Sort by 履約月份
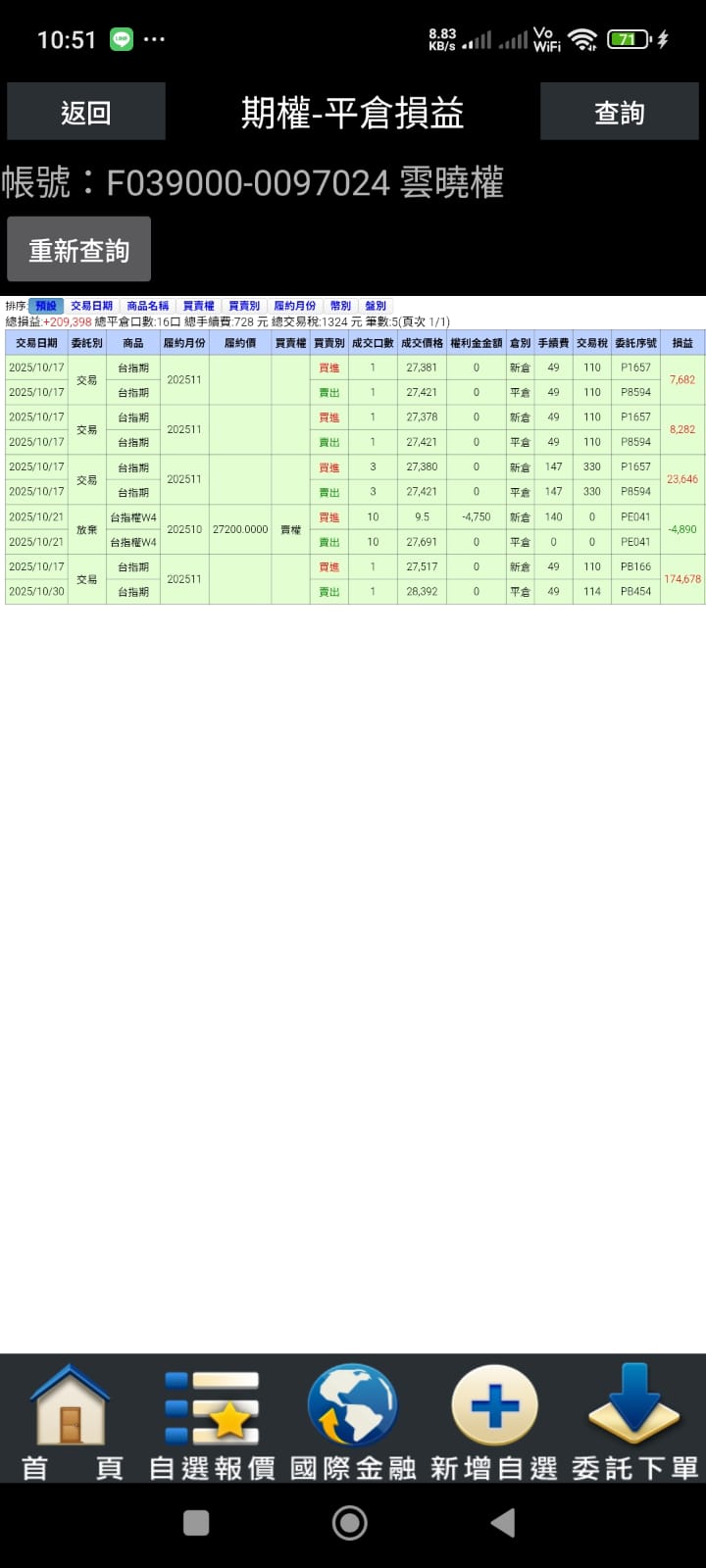Image resolution: width=706 pixels, height=1568 pixels. pyautogui.click(x=295, y=306)
